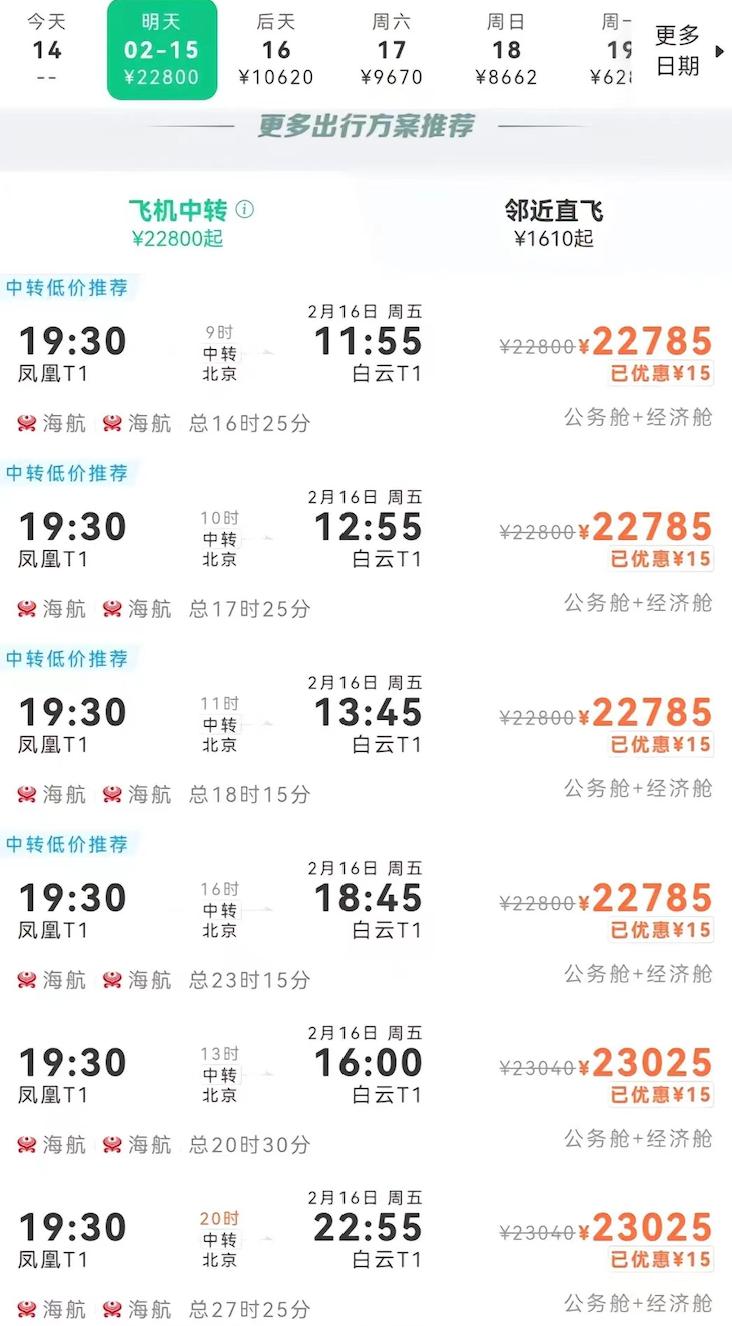This screenshot has height=1326, width=732.
Task: Select Sunday 18 at ¥8662
Action: 506,48
